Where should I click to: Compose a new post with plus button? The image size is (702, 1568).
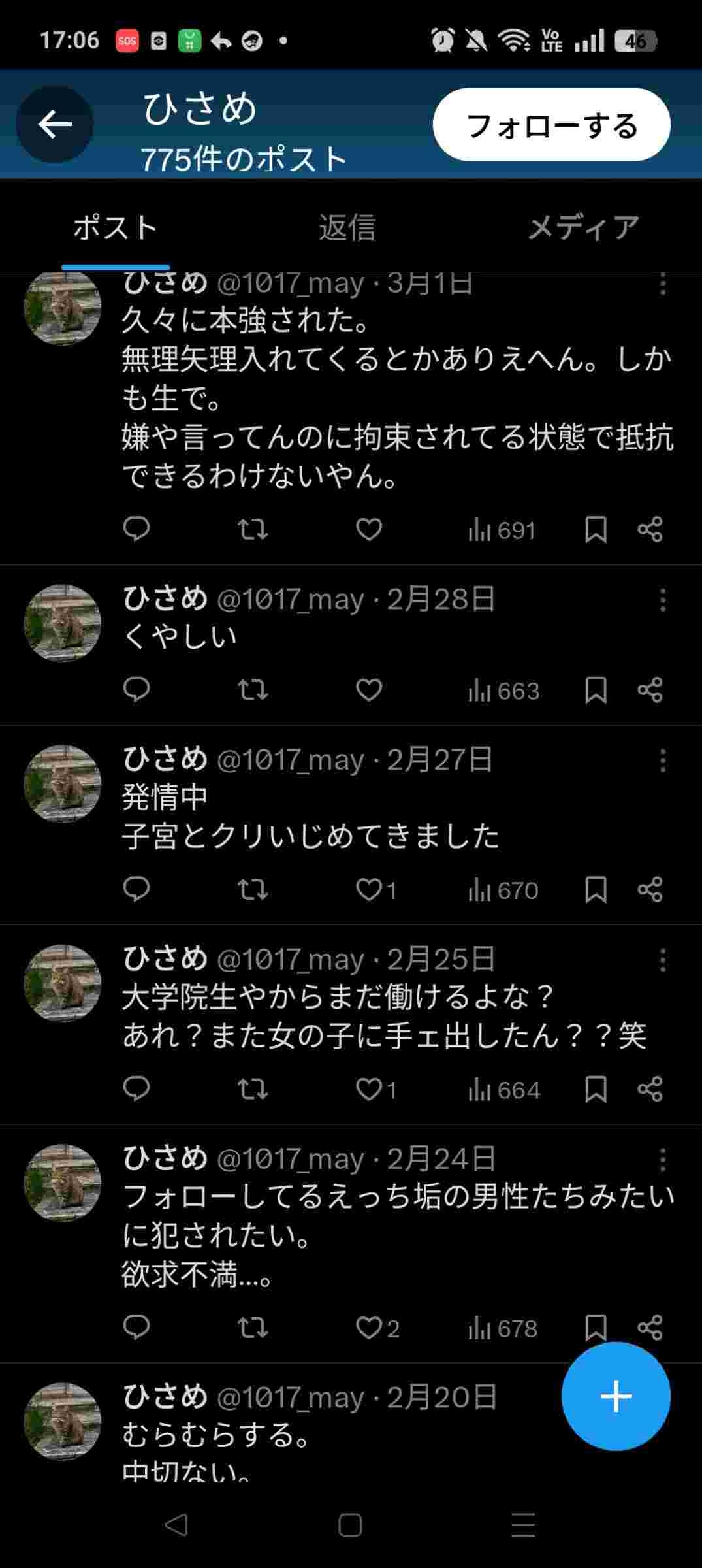coord(616,1396)
